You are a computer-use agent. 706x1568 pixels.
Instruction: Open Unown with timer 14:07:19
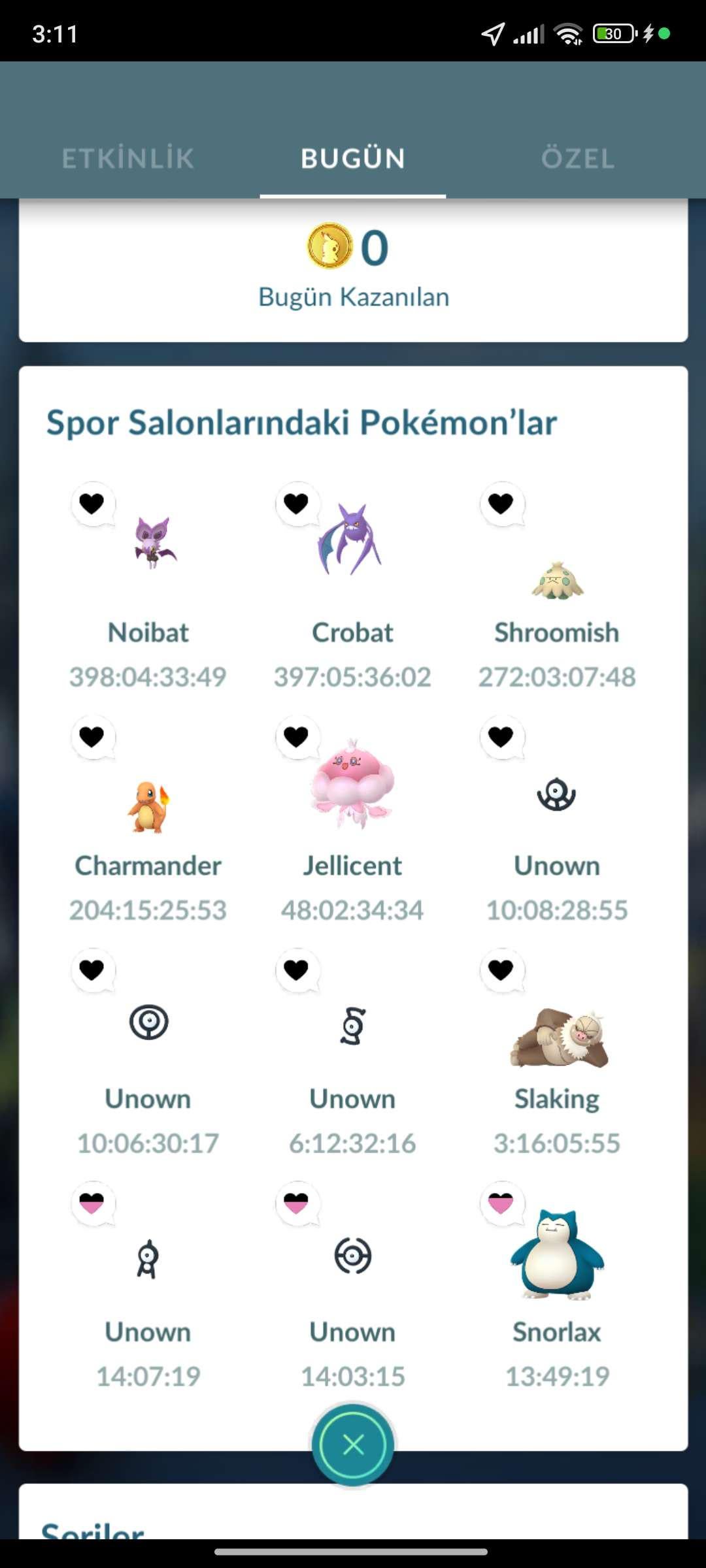tap(148, 1258)
